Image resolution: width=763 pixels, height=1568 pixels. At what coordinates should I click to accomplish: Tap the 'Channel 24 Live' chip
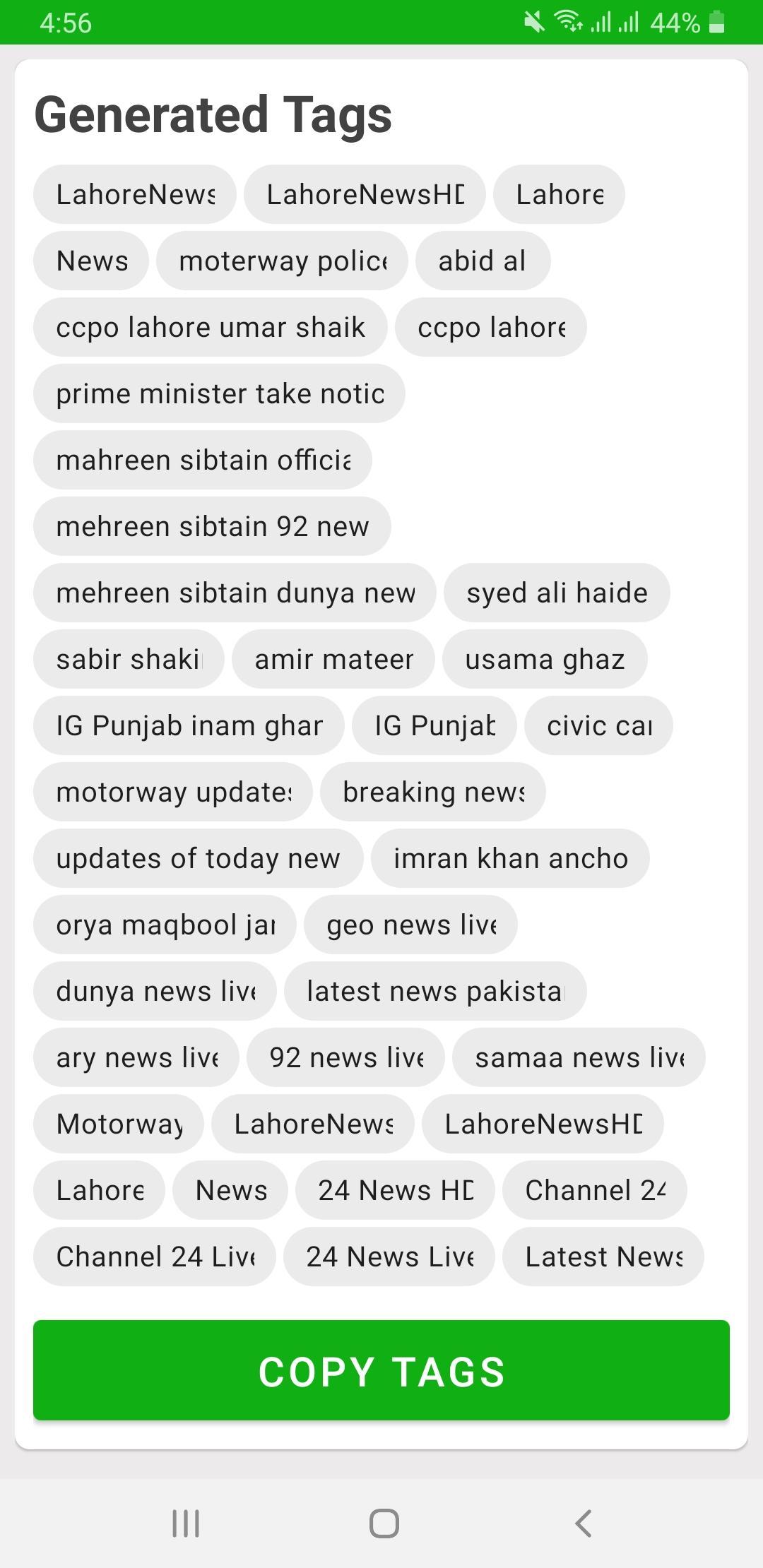click(155, 1257)
